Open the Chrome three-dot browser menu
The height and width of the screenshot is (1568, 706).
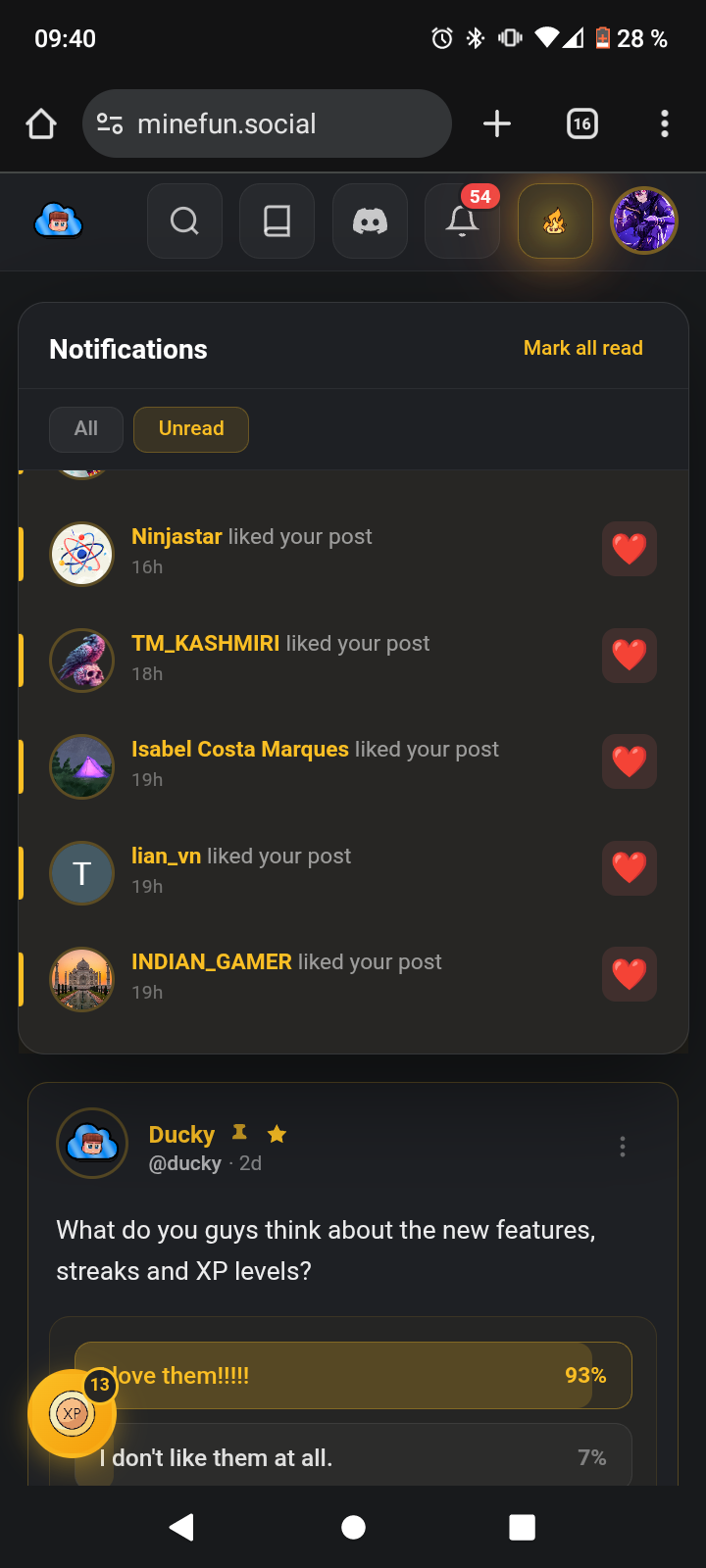click(665, 123)
